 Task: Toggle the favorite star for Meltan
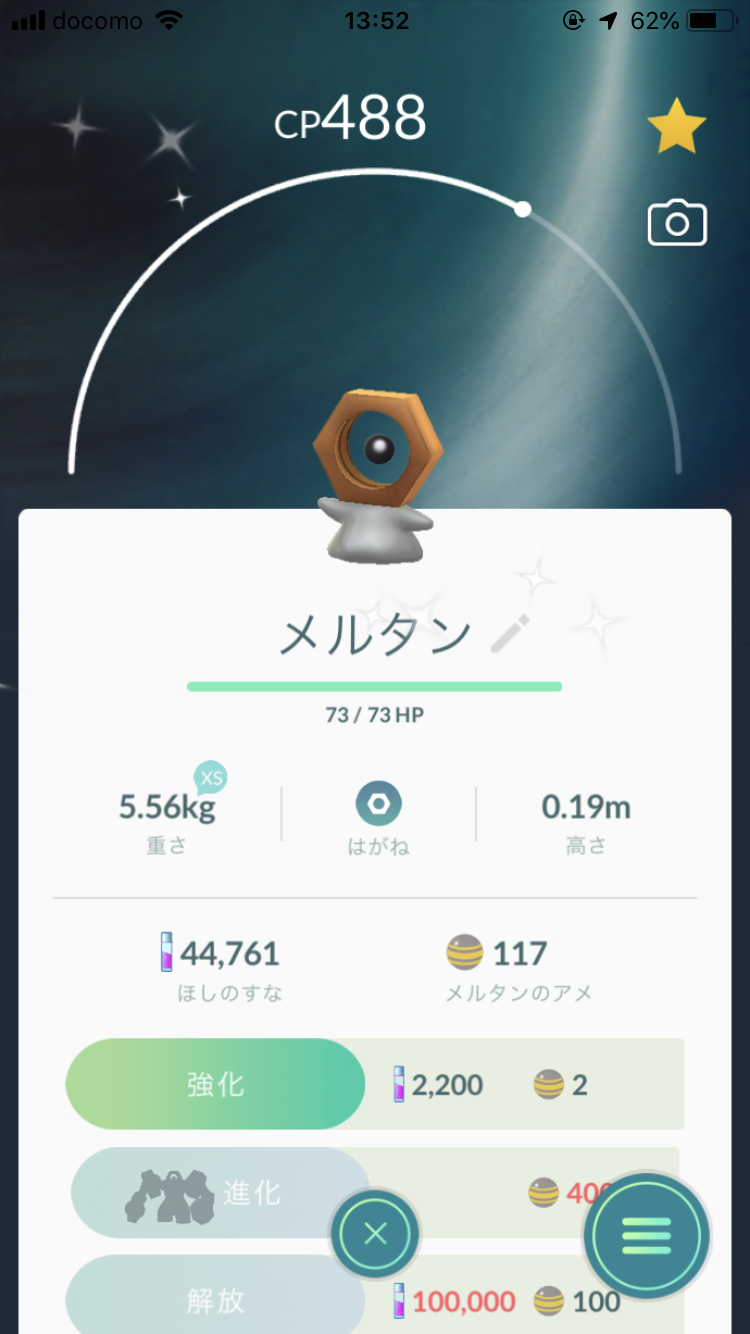(677, 126)
